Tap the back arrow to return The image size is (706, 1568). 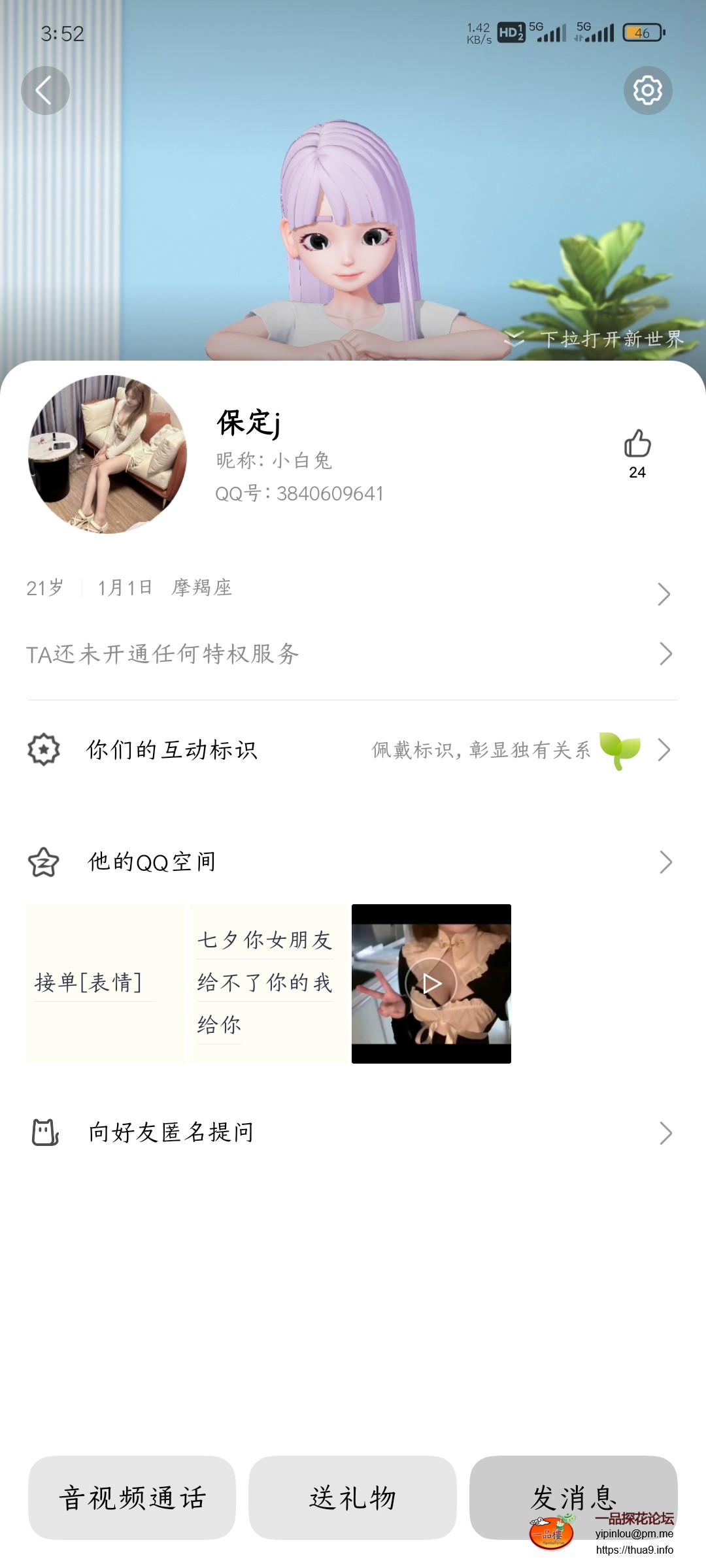(44, 90)
